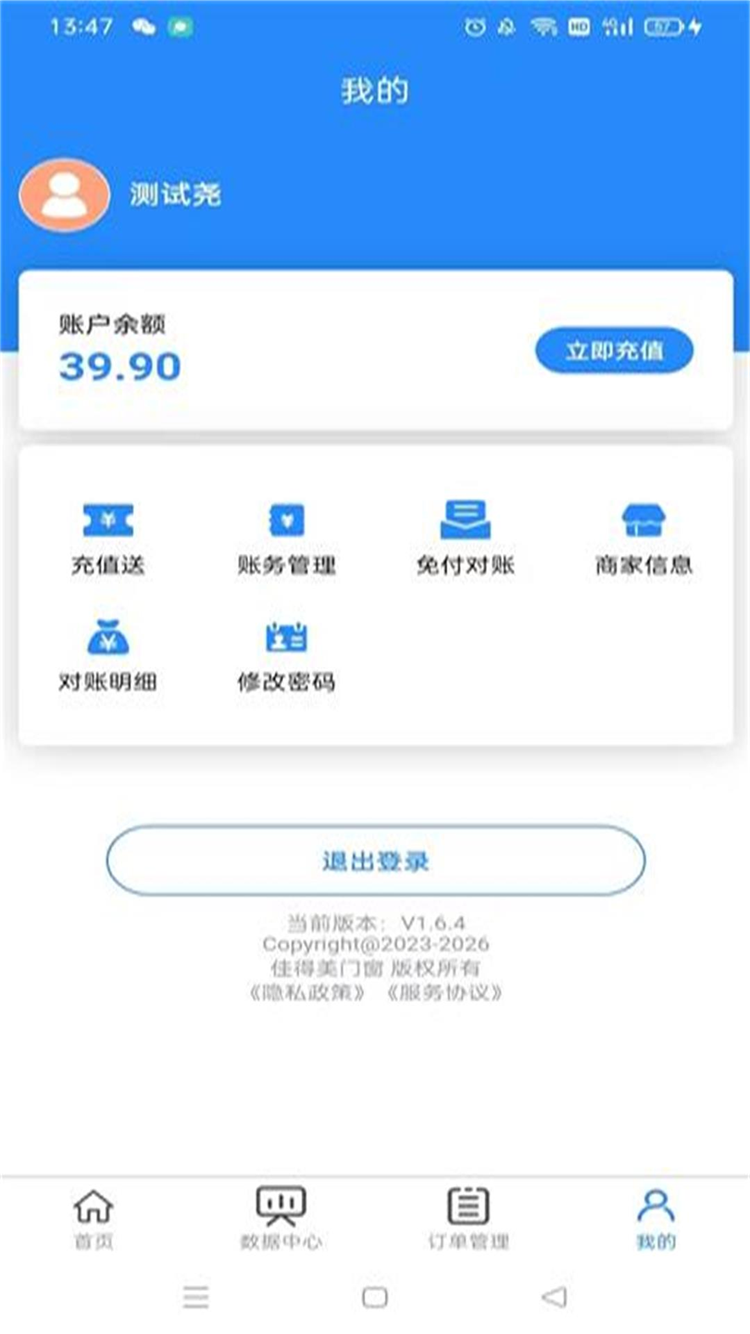Tap the user avatar image

click(x=63, y=194)
